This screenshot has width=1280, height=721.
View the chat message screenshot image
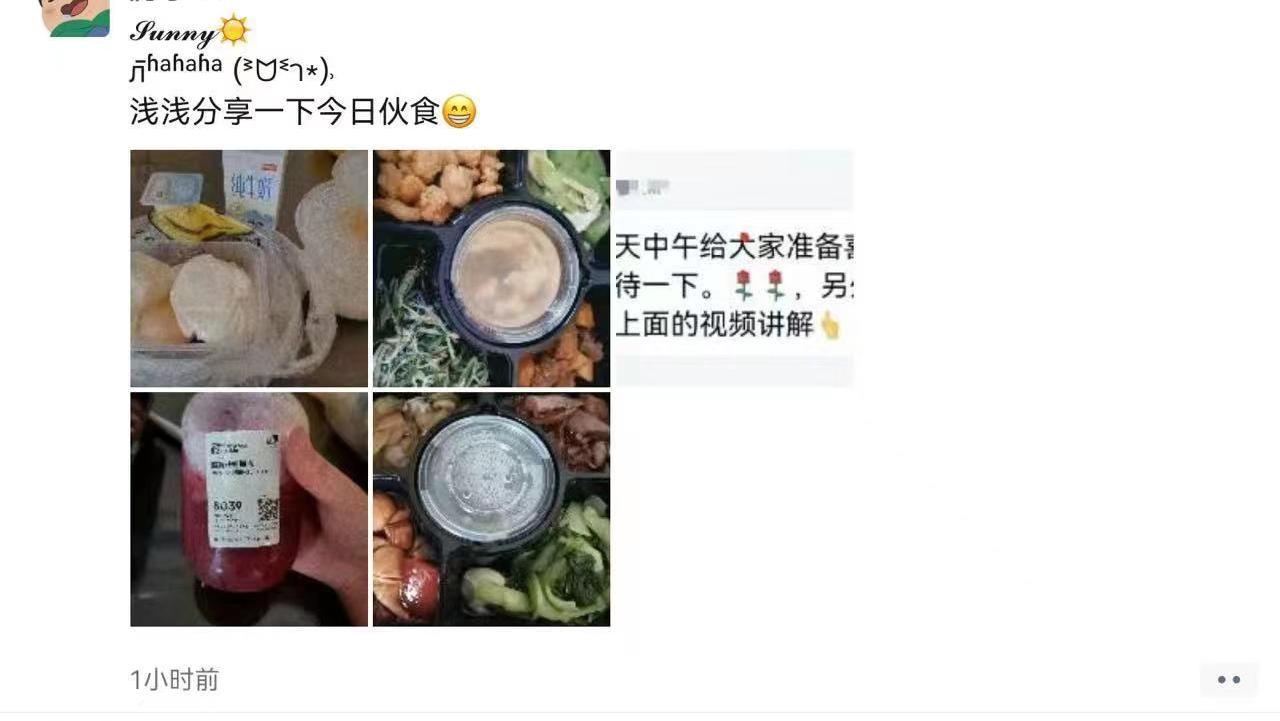[733, 268]
